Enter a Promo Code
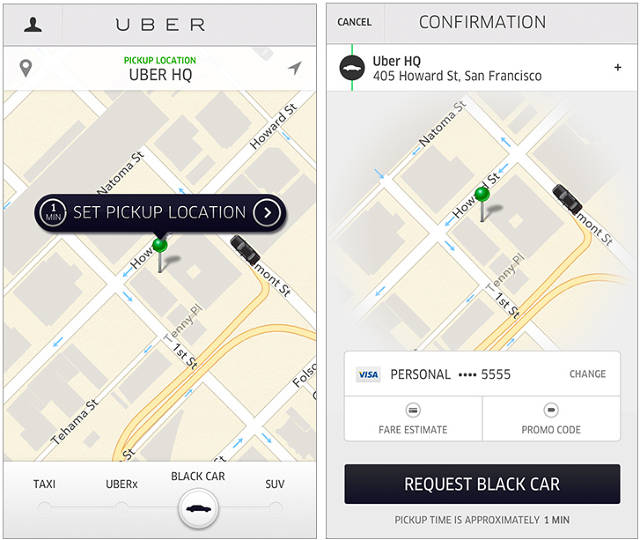The height and width of the screenshot is (540, 640). (551, 419)
